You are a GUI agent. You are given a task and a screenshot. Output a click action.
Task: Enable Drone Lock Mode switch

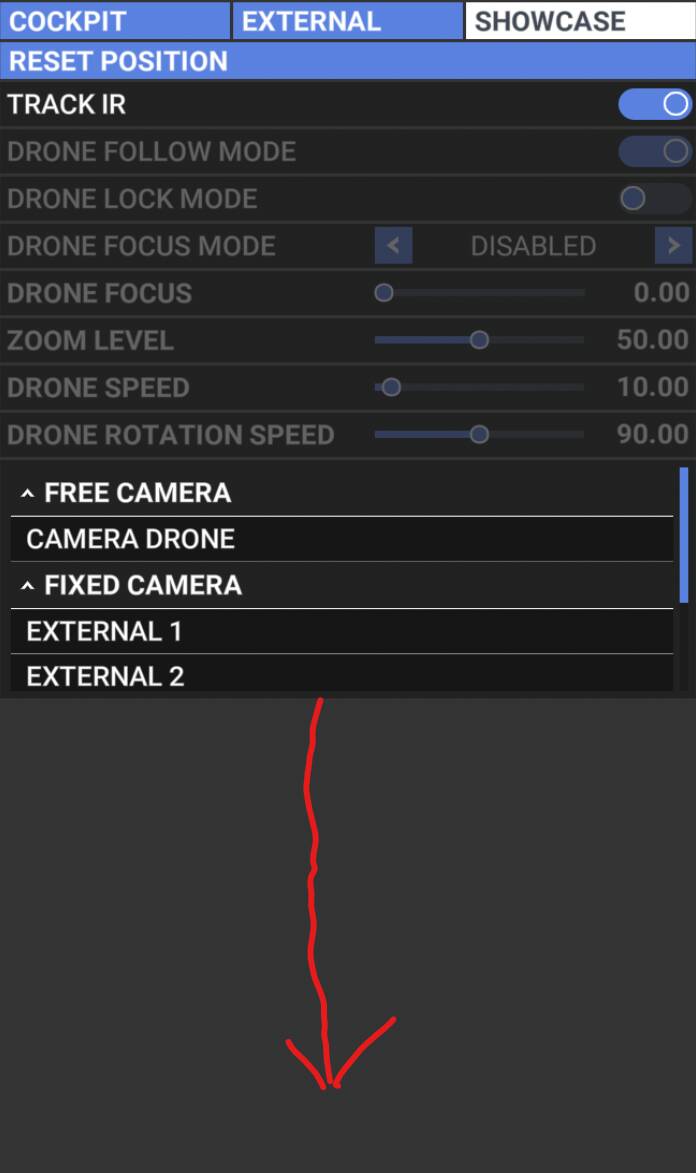coord(655,198)
